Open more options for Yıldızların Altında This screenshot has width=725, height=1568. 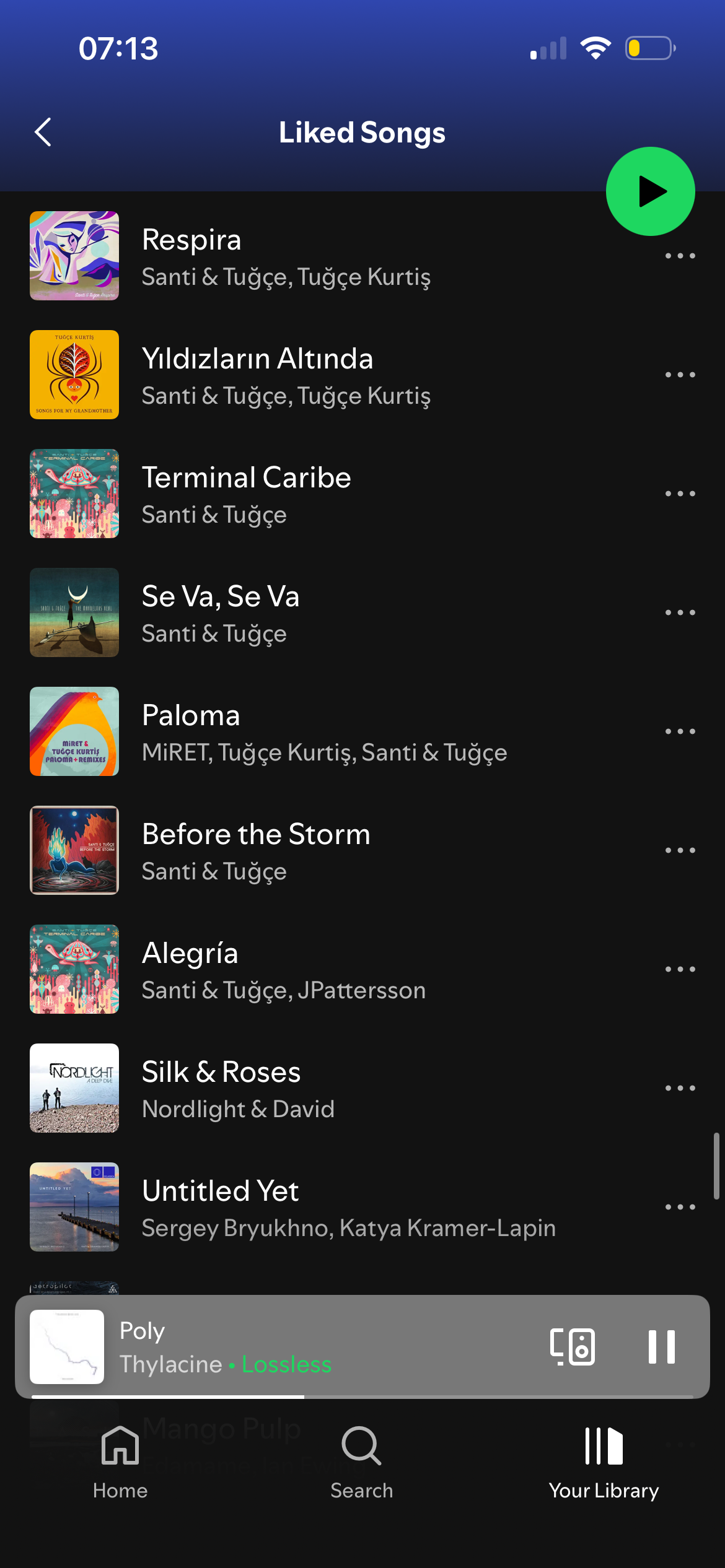[x=680, y=375]
